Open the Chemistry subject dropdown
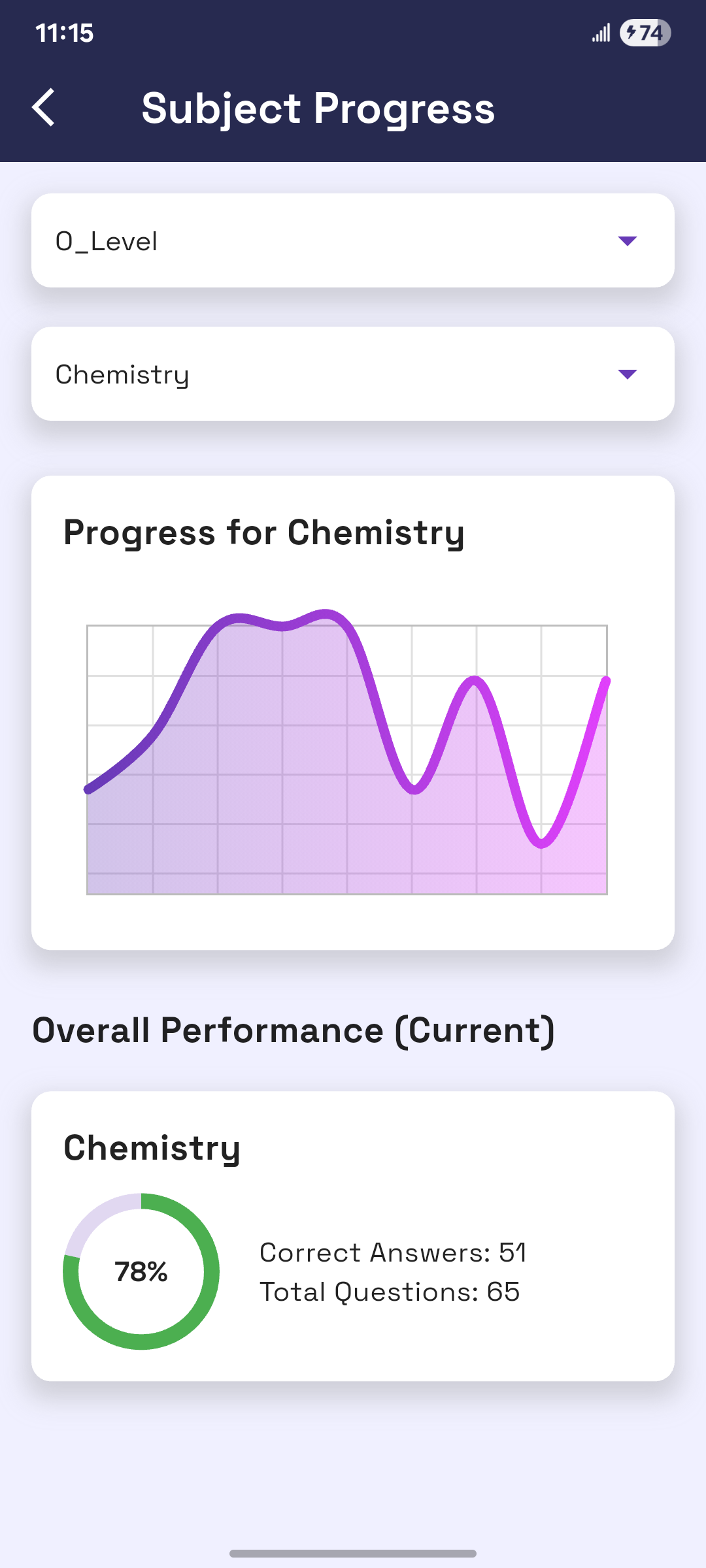706x1568 pixels. pyautogui.click(x=353, y=373)
